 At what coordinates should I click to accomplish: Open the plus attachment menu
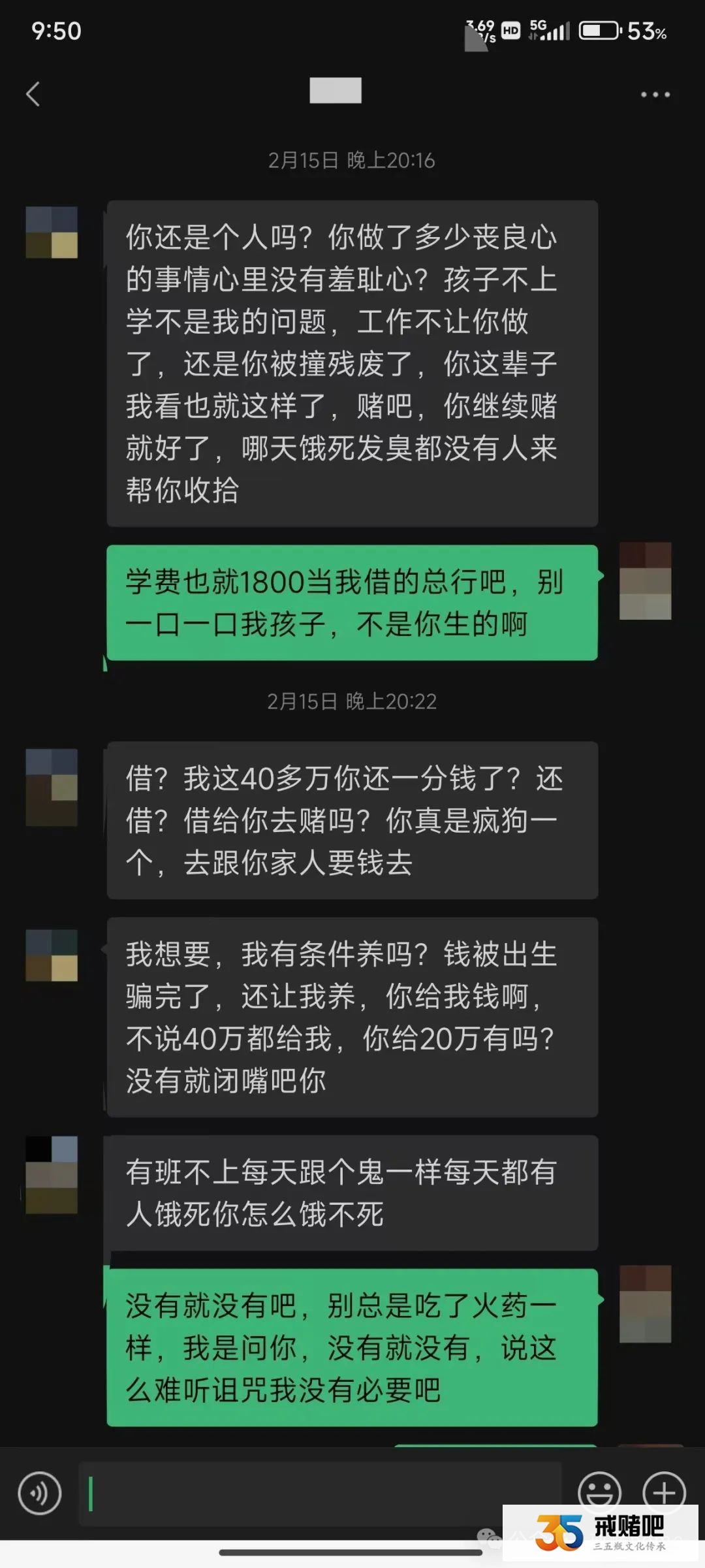click(x=664, y=1492)
